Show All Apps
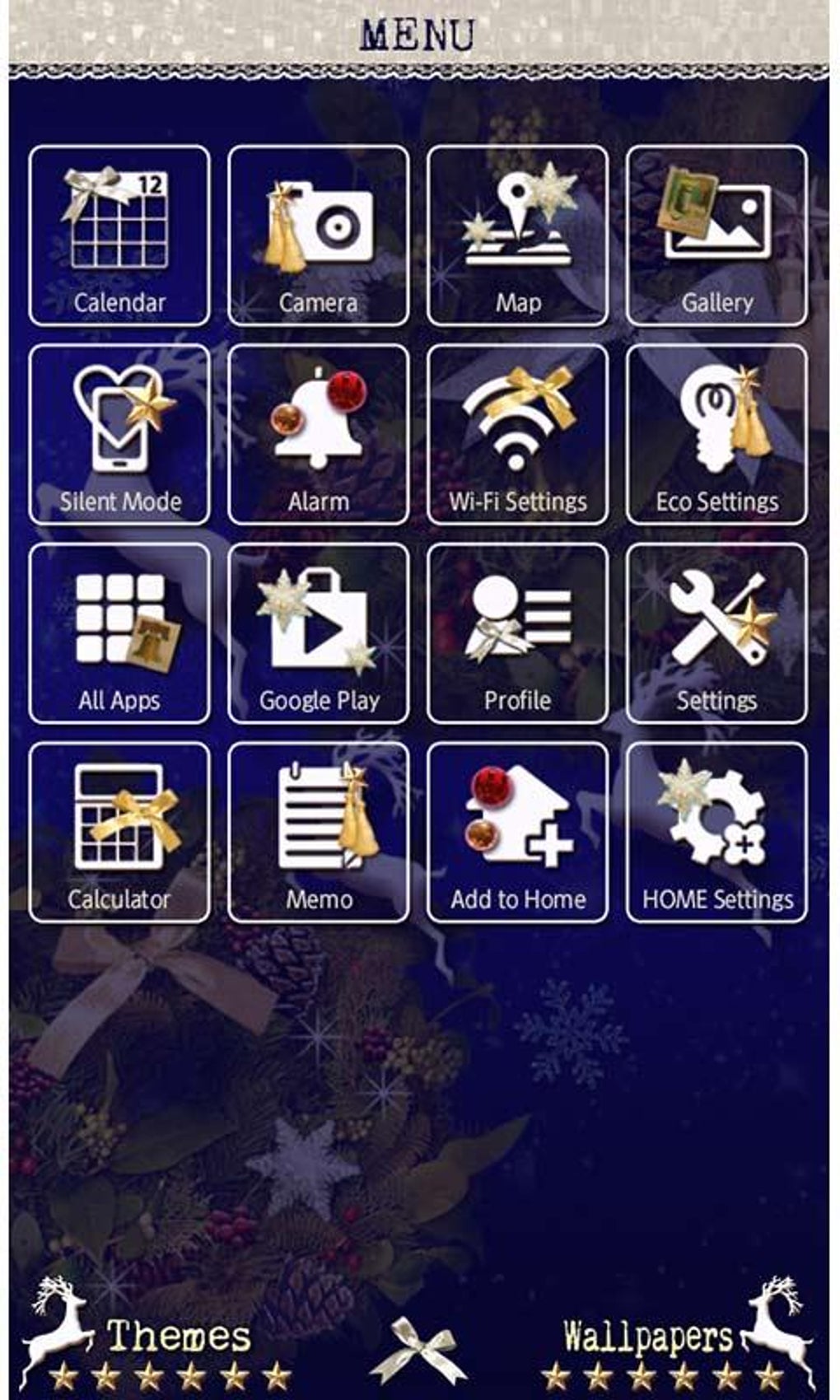The width and height of the screenshot is (840, 1400). point(119,633)
